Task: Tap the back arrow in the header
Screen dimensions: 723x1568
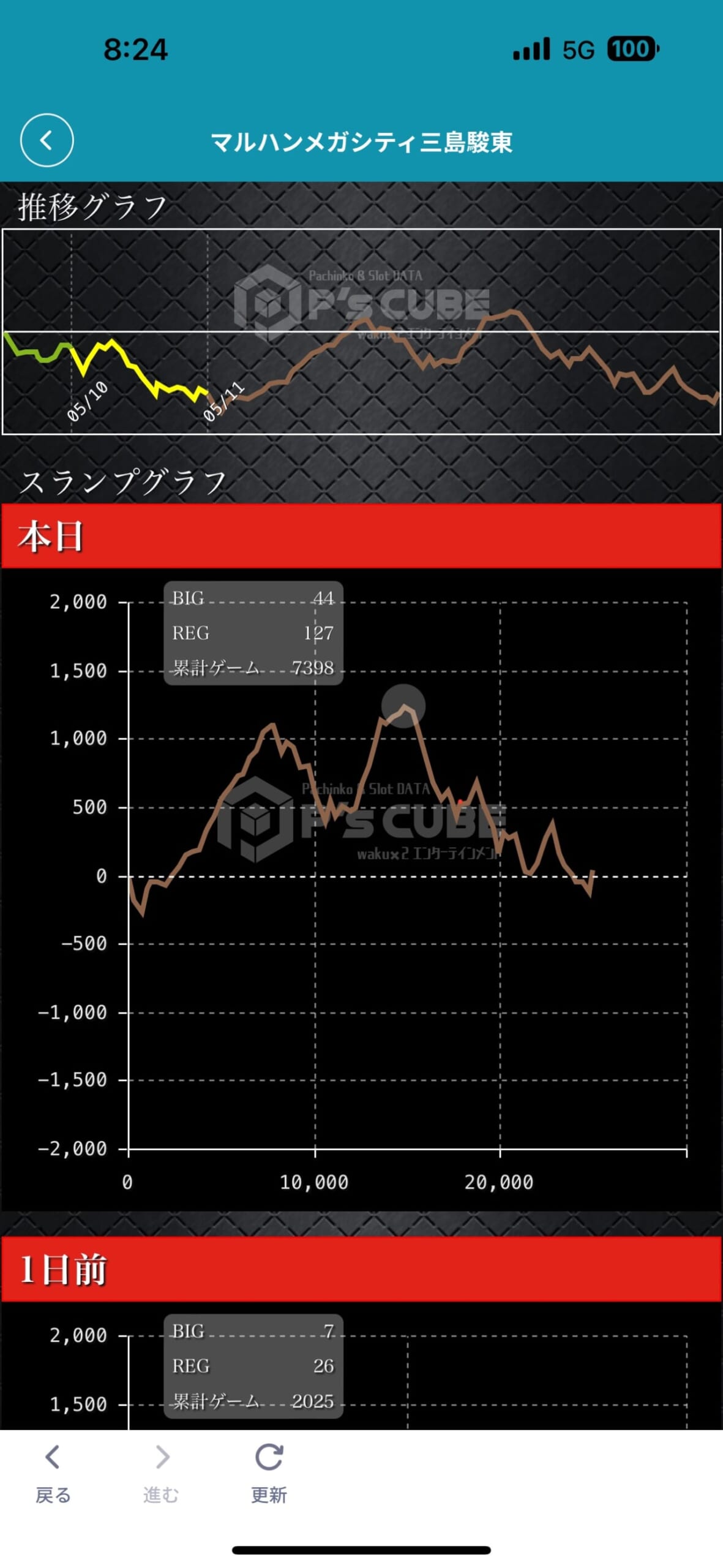Action: (47, 140)
